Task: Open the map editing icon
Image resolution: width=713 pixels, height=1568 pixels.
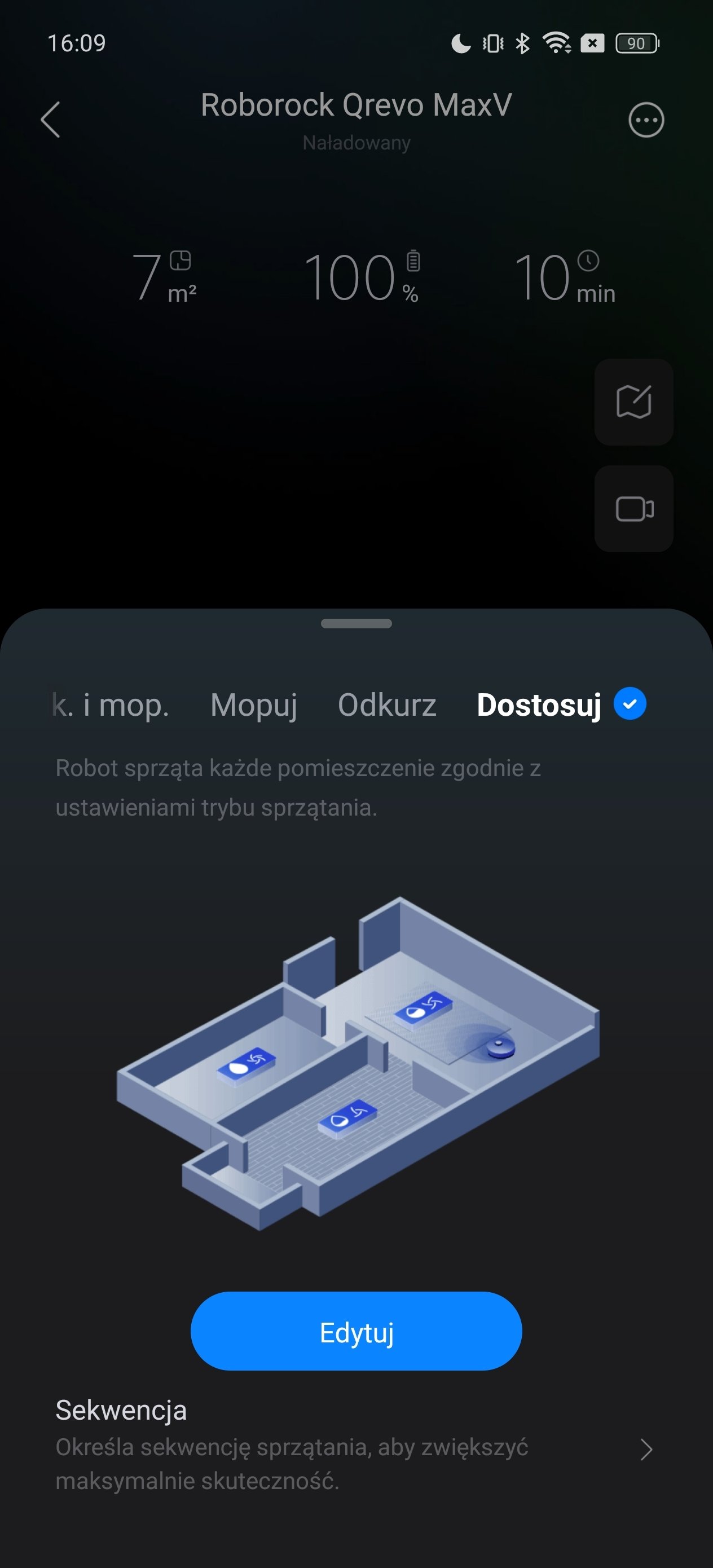Action: click(634, 402)
